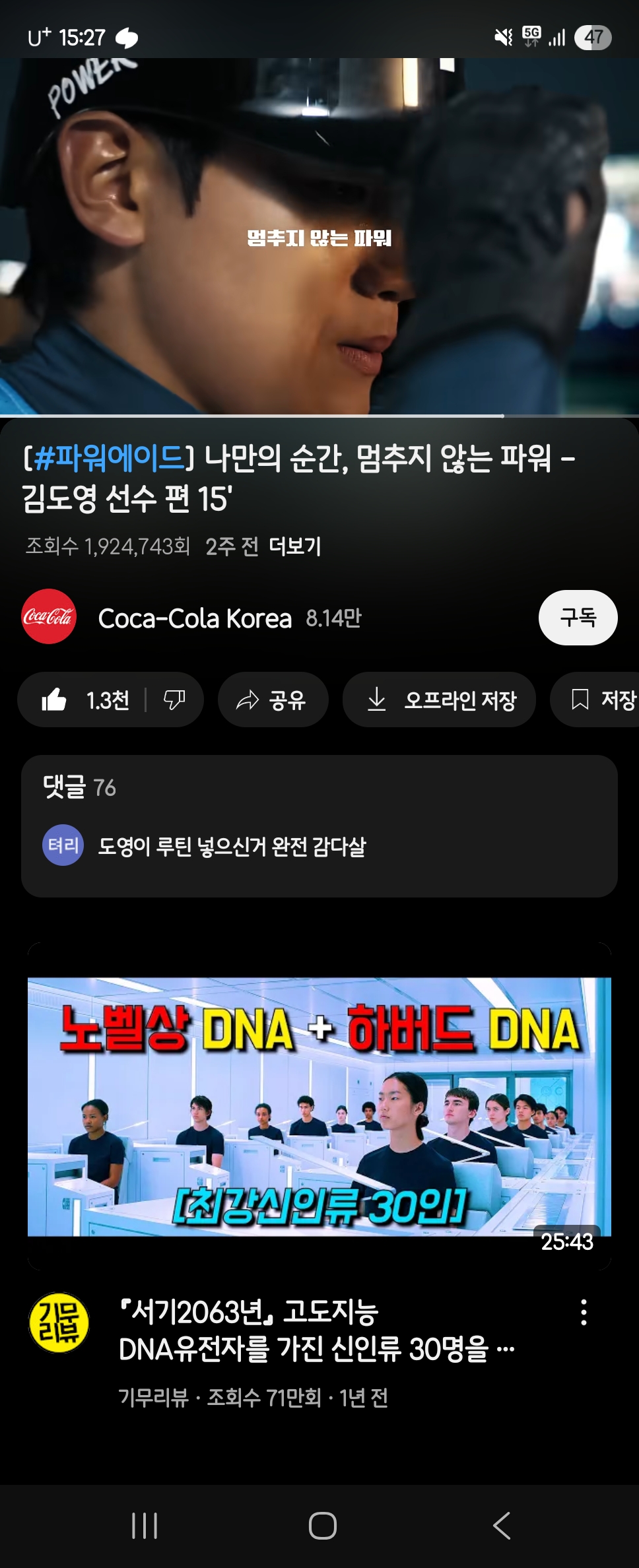639x1568 pixels.
Task: Share this video via 공유
Action: (273, 700)
